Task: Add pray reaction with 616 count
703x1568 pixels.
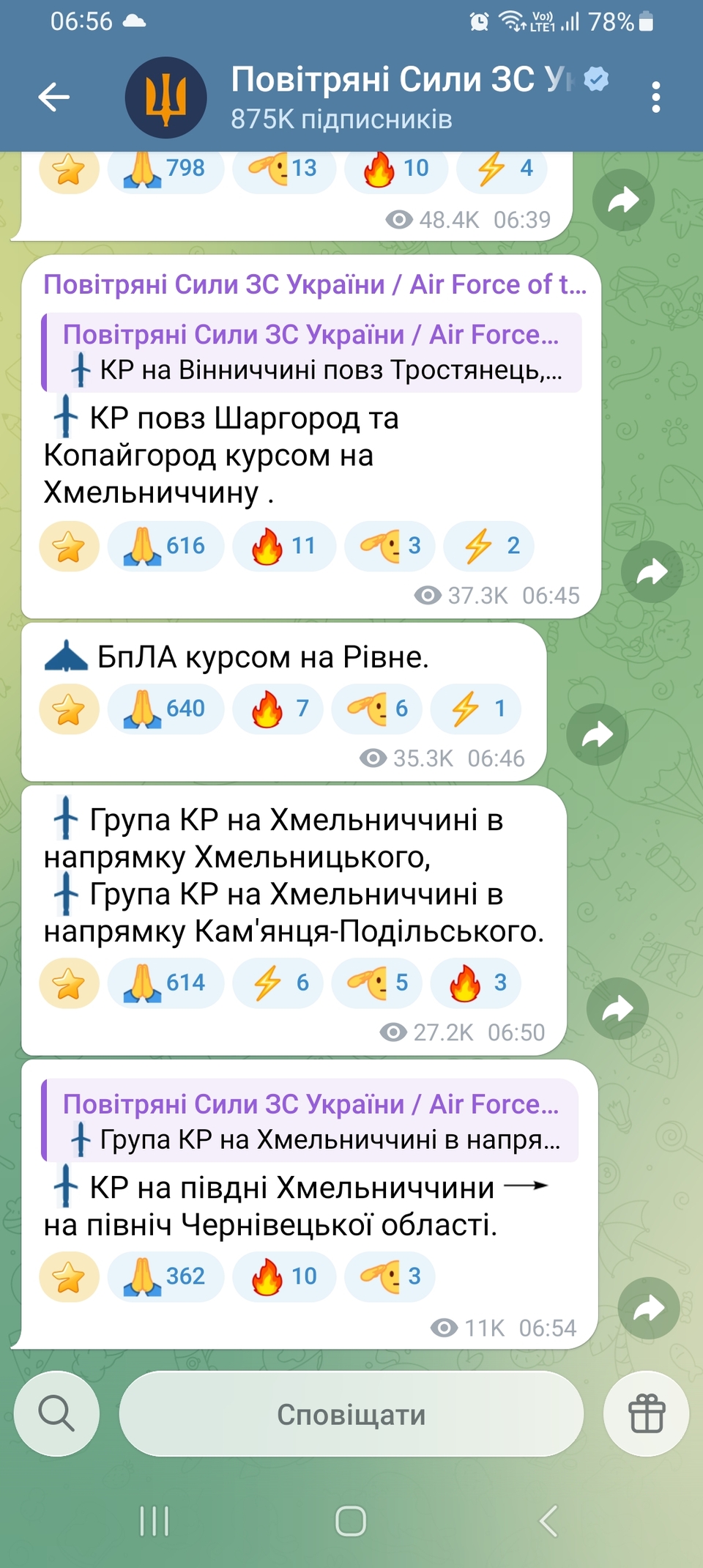Action: click(x=165, y=546)
